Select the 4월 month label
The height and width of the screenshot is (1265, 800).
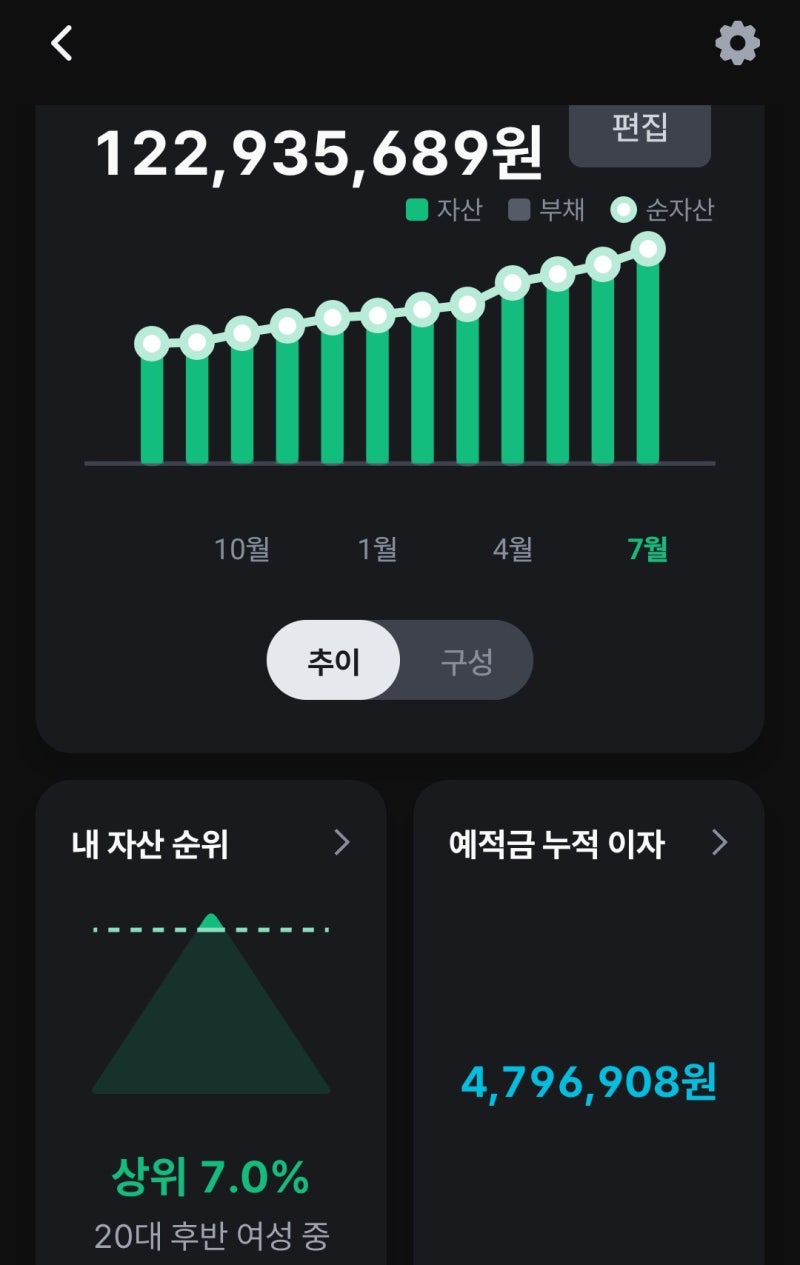point(512,548)
